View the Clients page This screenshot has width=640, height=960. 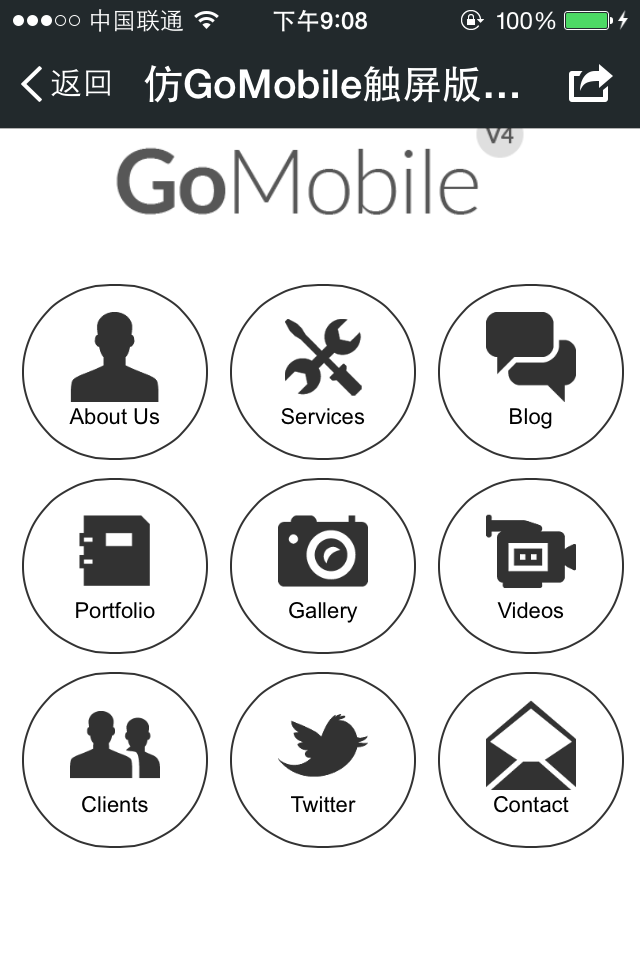coord(115,760)
